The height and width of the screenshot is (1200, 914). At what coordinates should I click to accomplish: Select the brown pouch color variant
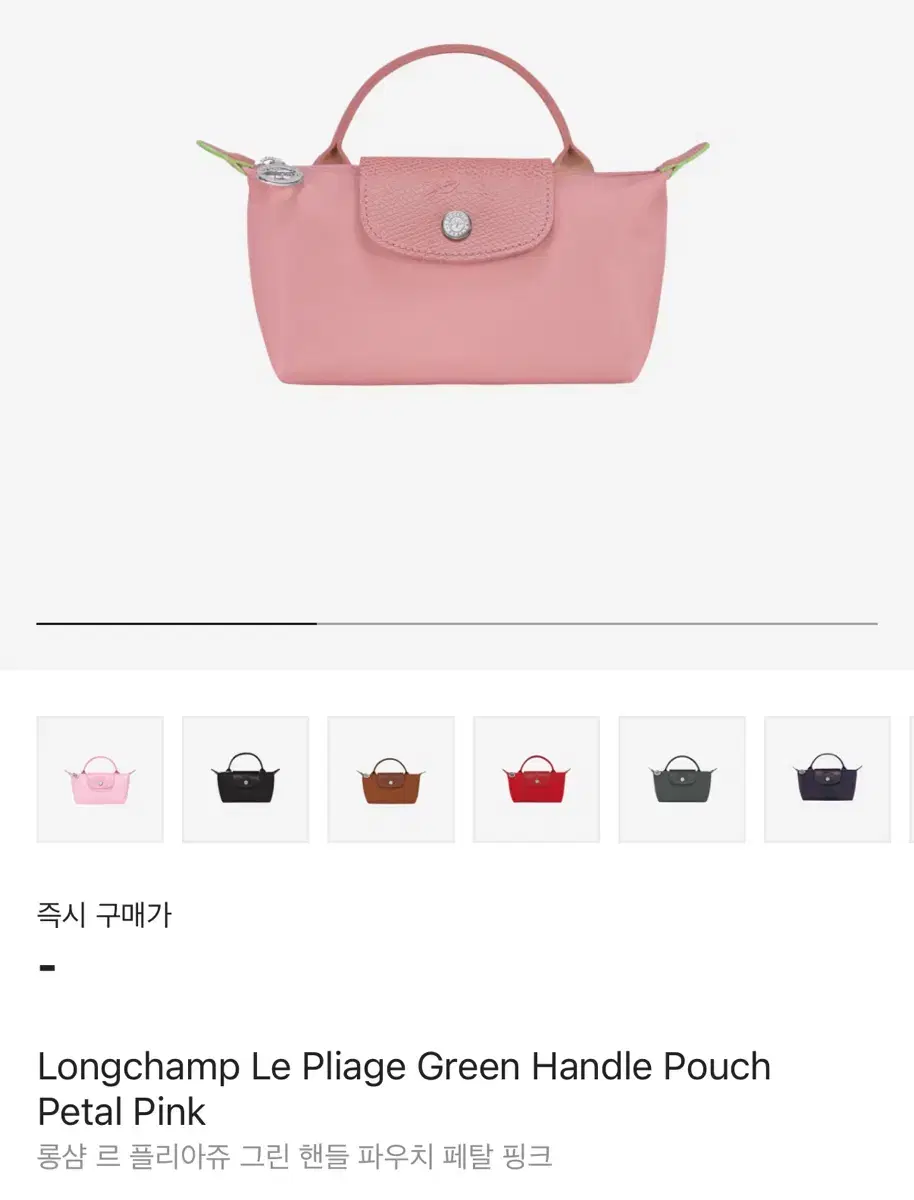[390, 778]
